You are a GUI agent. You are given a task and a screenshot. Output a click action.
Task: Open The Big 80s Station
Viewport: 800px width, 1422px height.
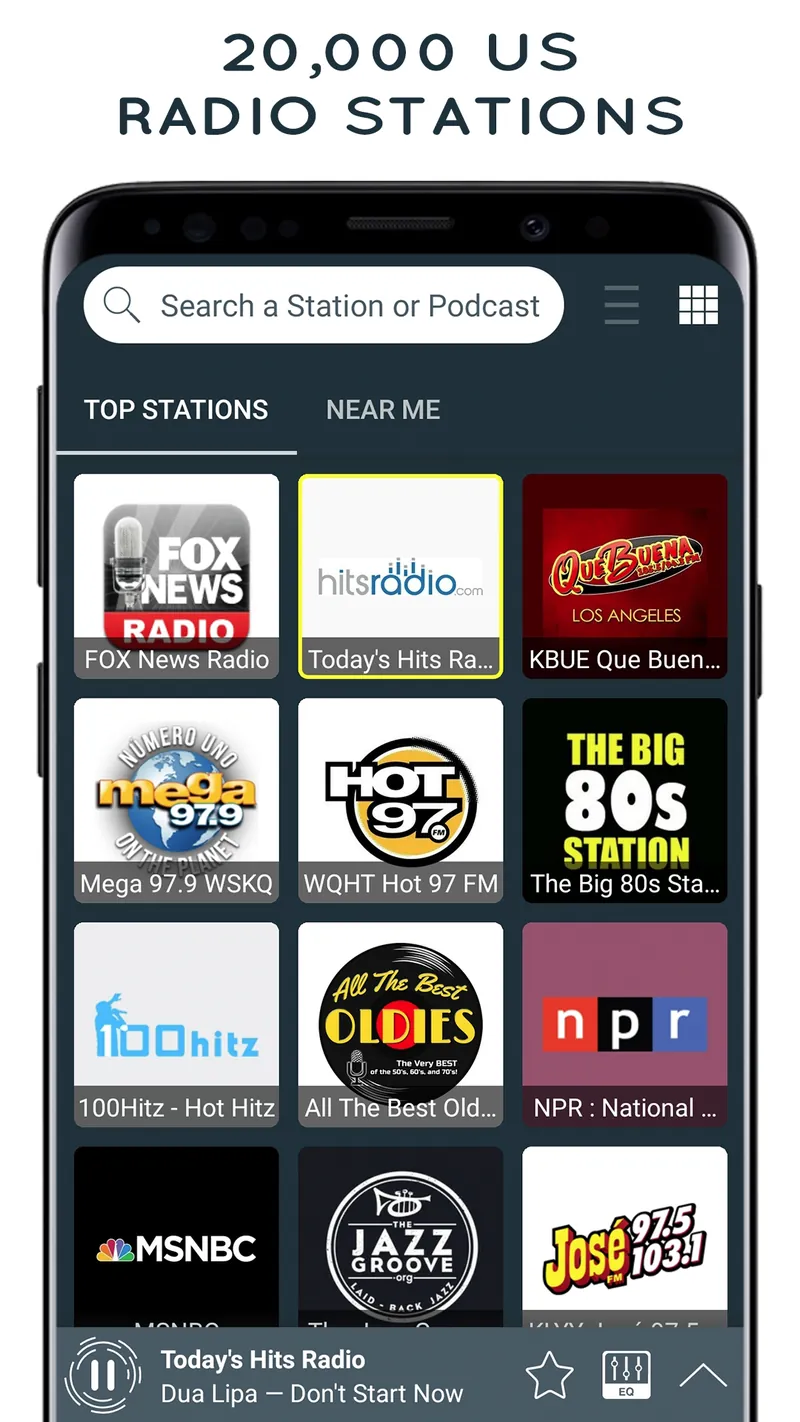[x=624, y=800]
